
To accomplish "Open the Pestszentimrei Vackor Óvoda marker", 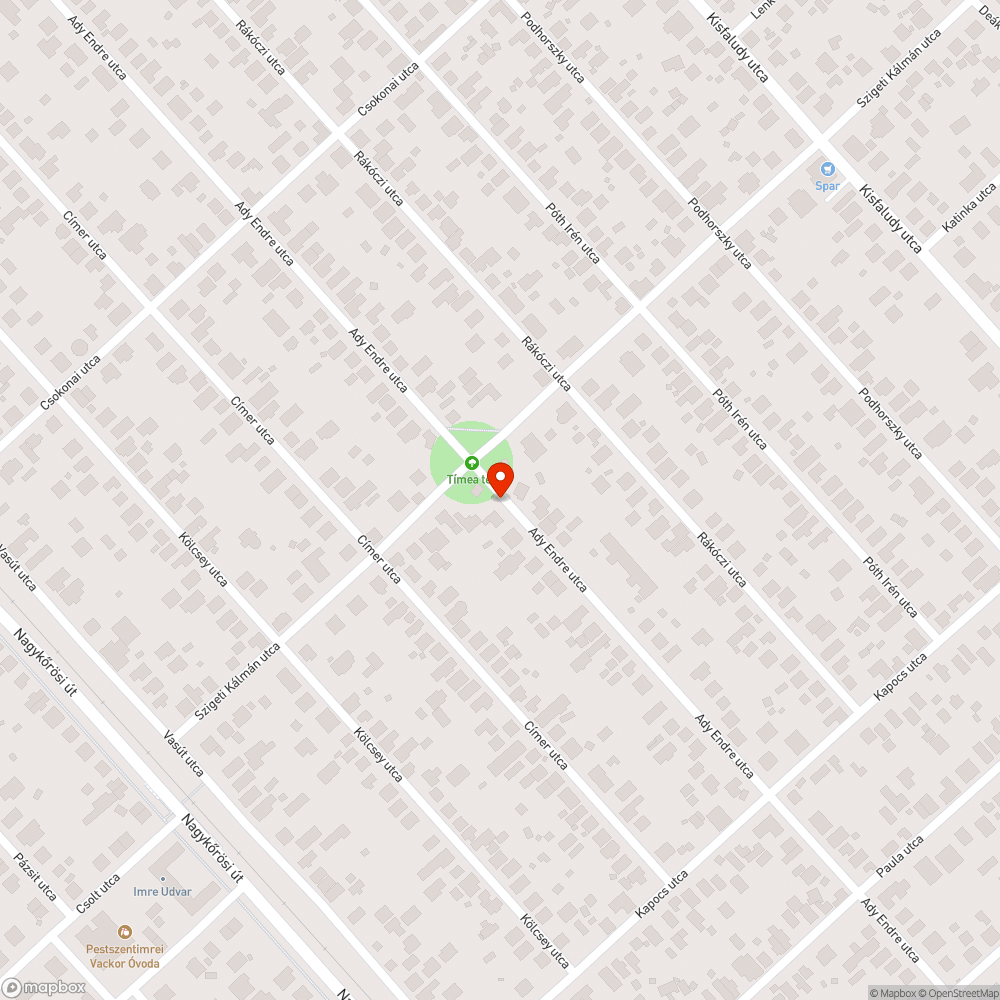I will 125,931.
